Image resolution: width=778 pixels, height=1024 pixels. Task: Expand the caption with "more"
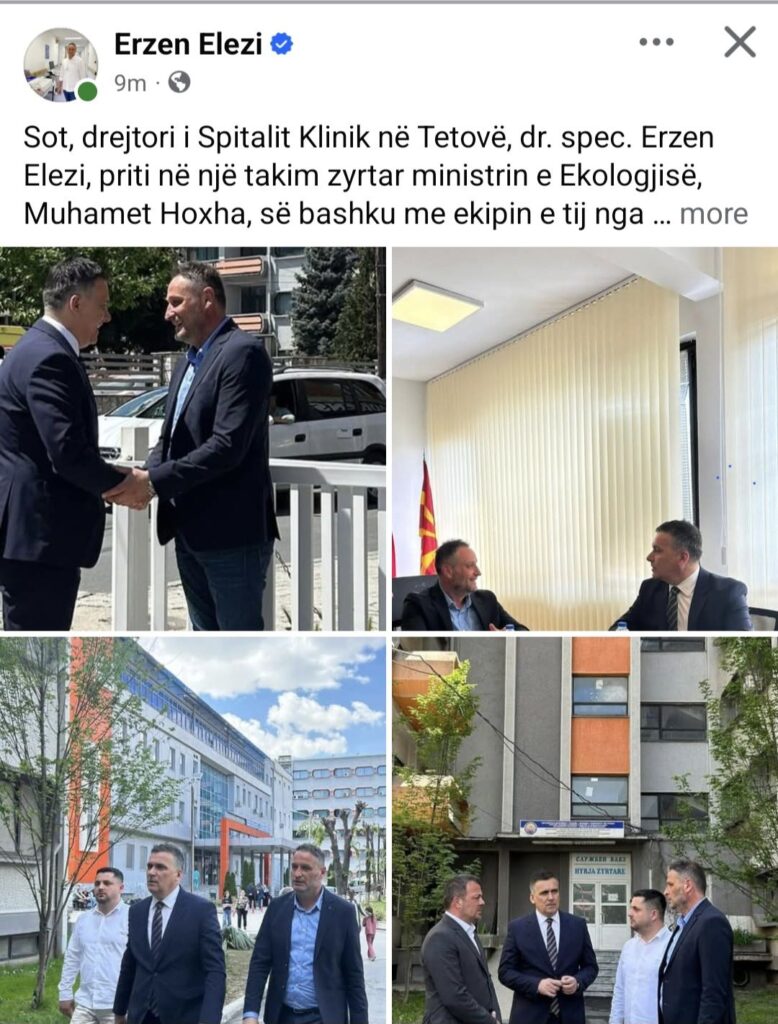tap(713, 214)
